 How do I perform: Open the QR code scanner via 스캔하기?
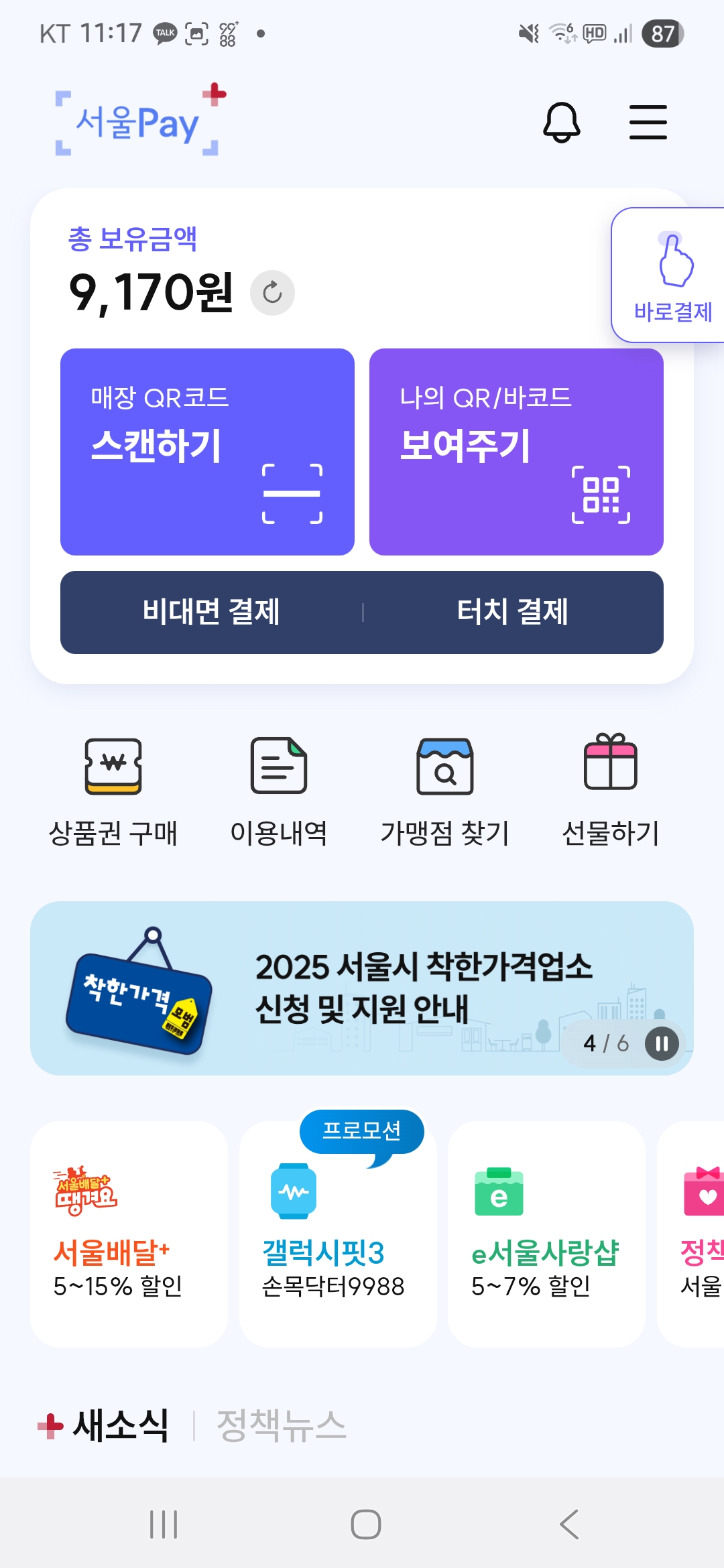[x=208, y=449]
